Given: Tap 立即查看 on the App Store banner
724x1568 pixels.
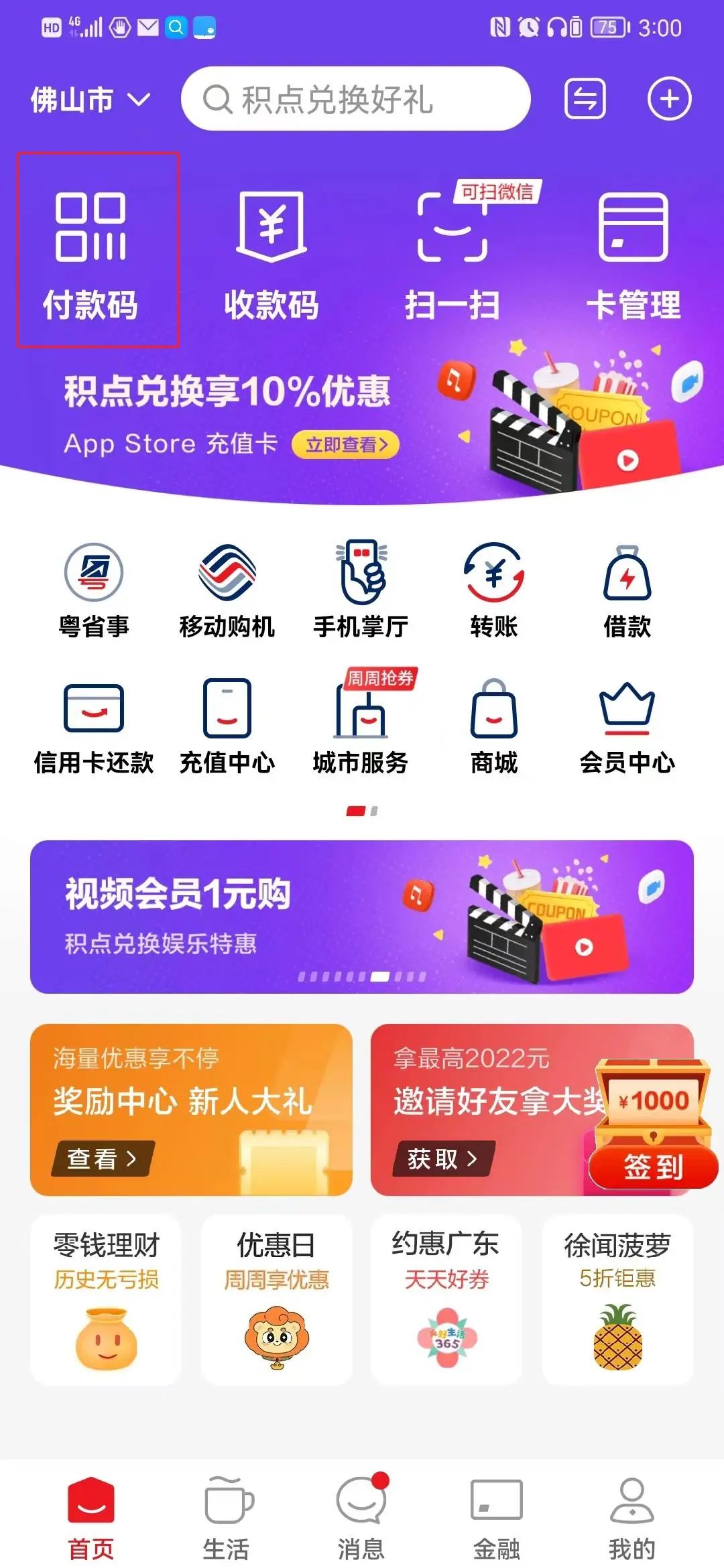Looking at the screenshot, I should point(345,444).
